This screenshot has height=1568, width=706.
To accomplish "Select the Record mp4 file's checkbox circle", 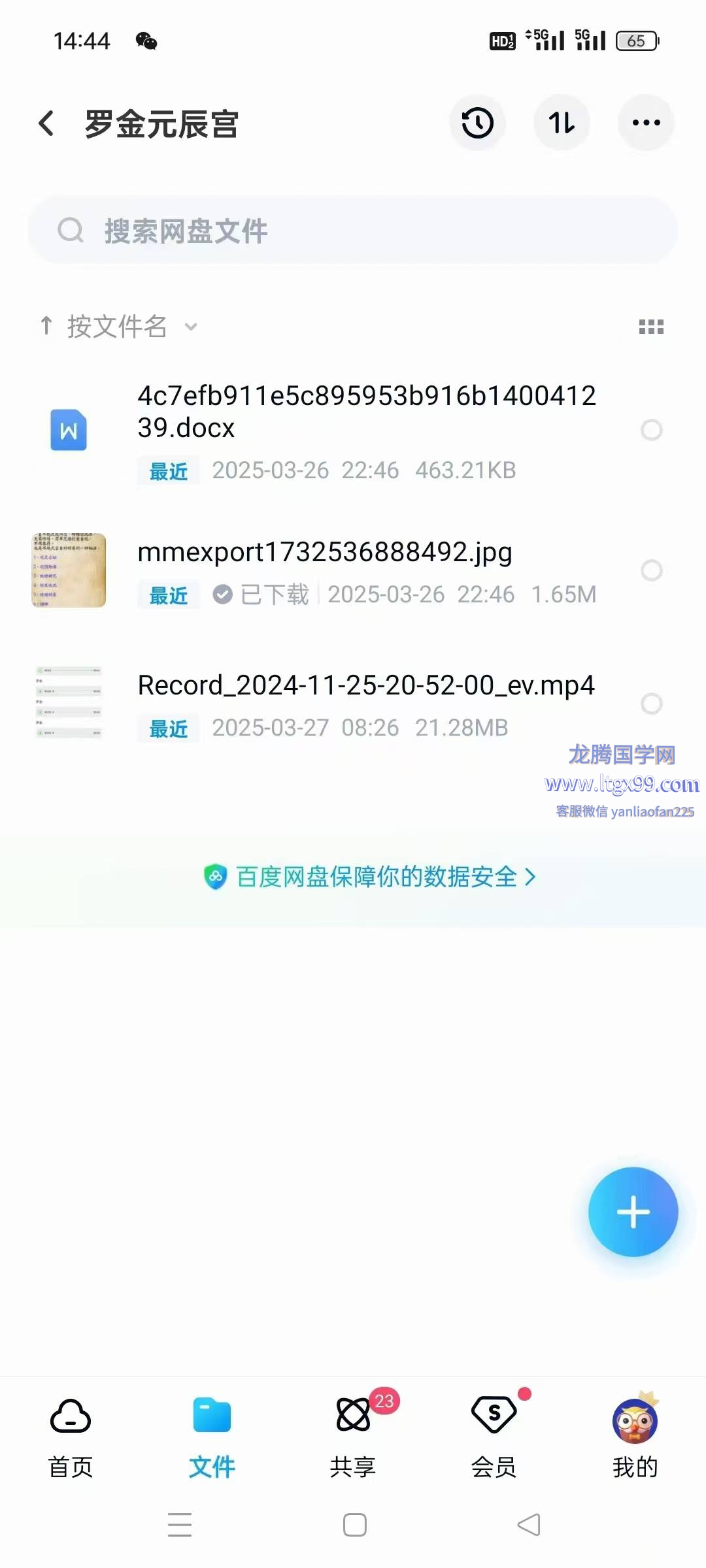I will click(651, 704).
